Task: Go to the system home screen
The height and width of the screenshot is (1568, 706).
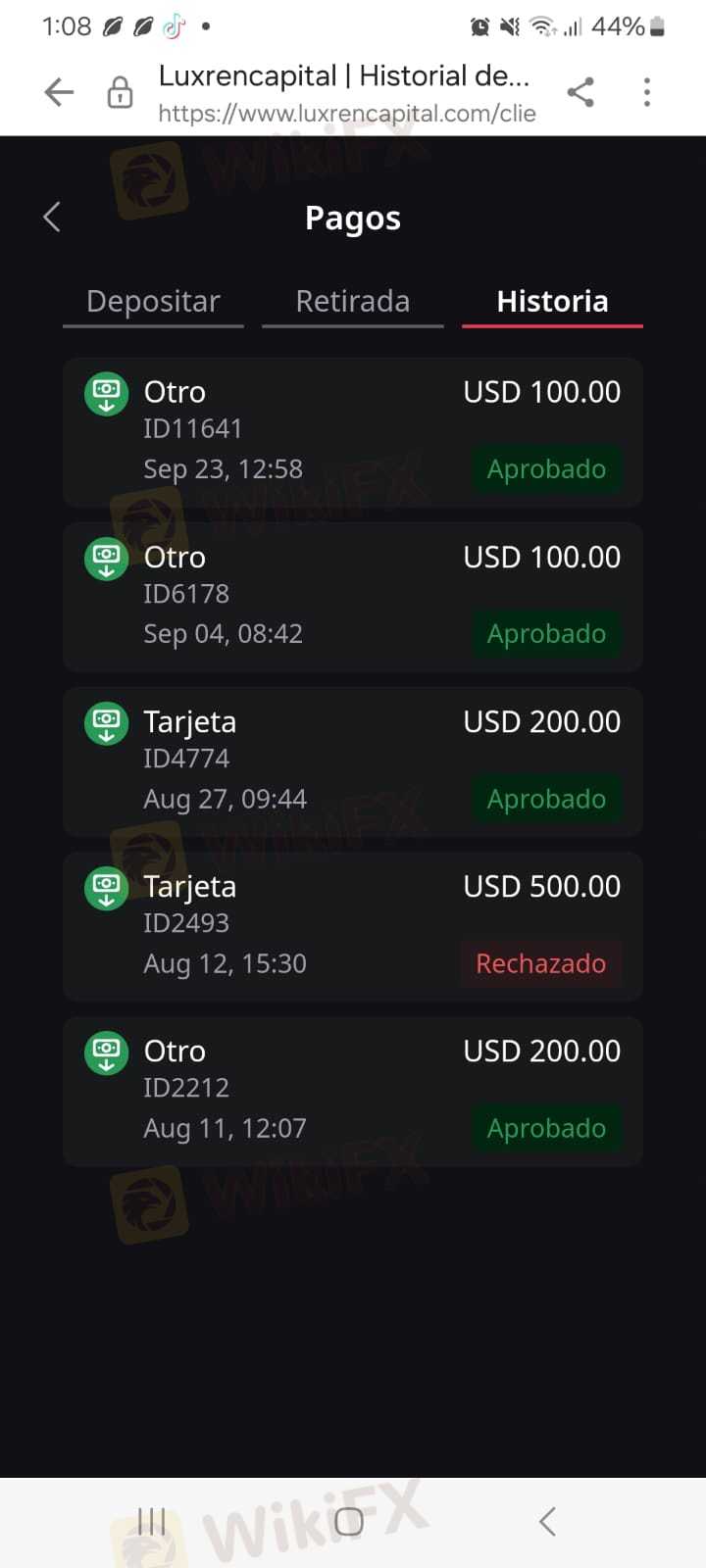Action: 349,1521
